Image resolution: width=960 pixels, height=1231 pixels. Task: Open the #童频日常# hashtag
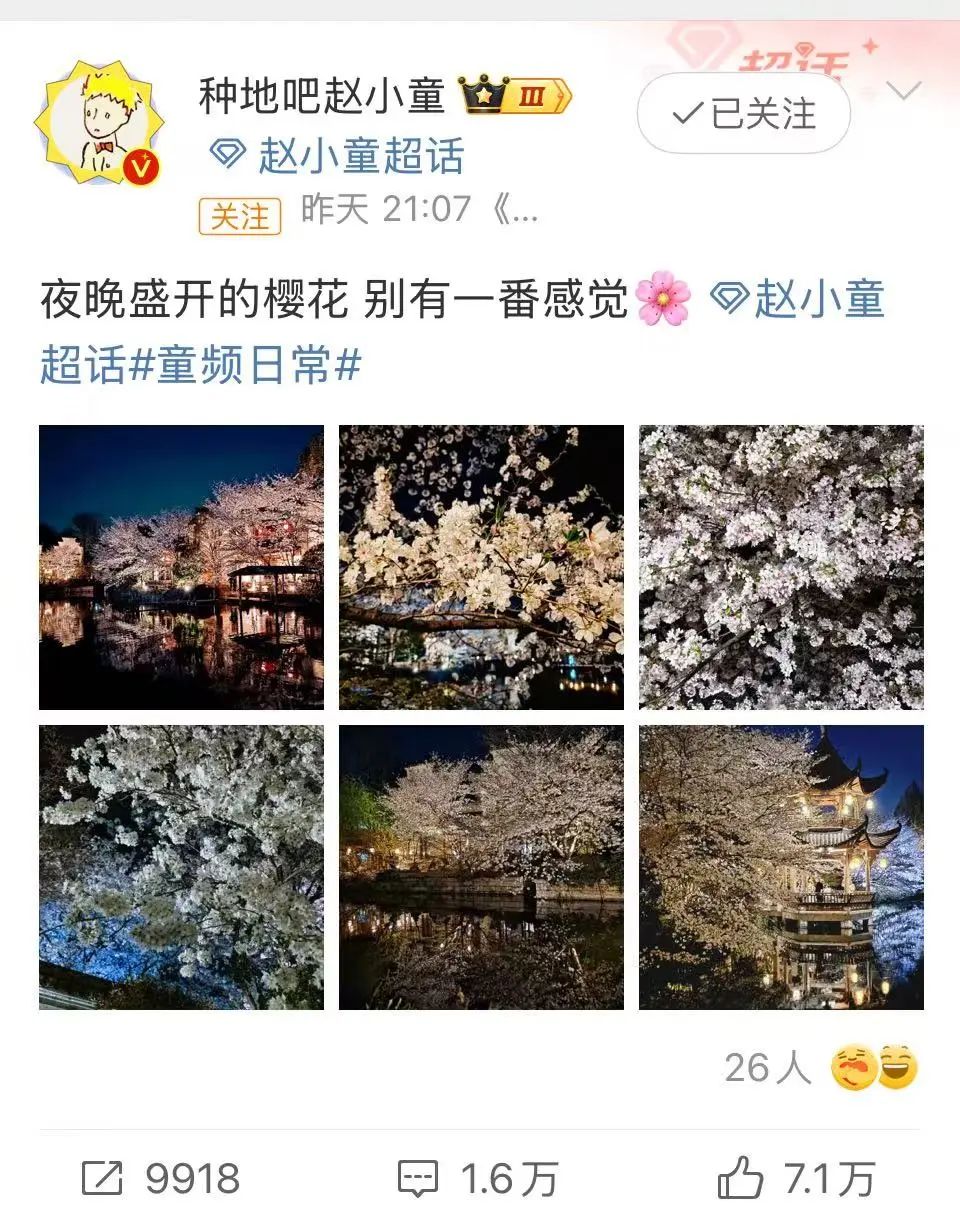245,367
